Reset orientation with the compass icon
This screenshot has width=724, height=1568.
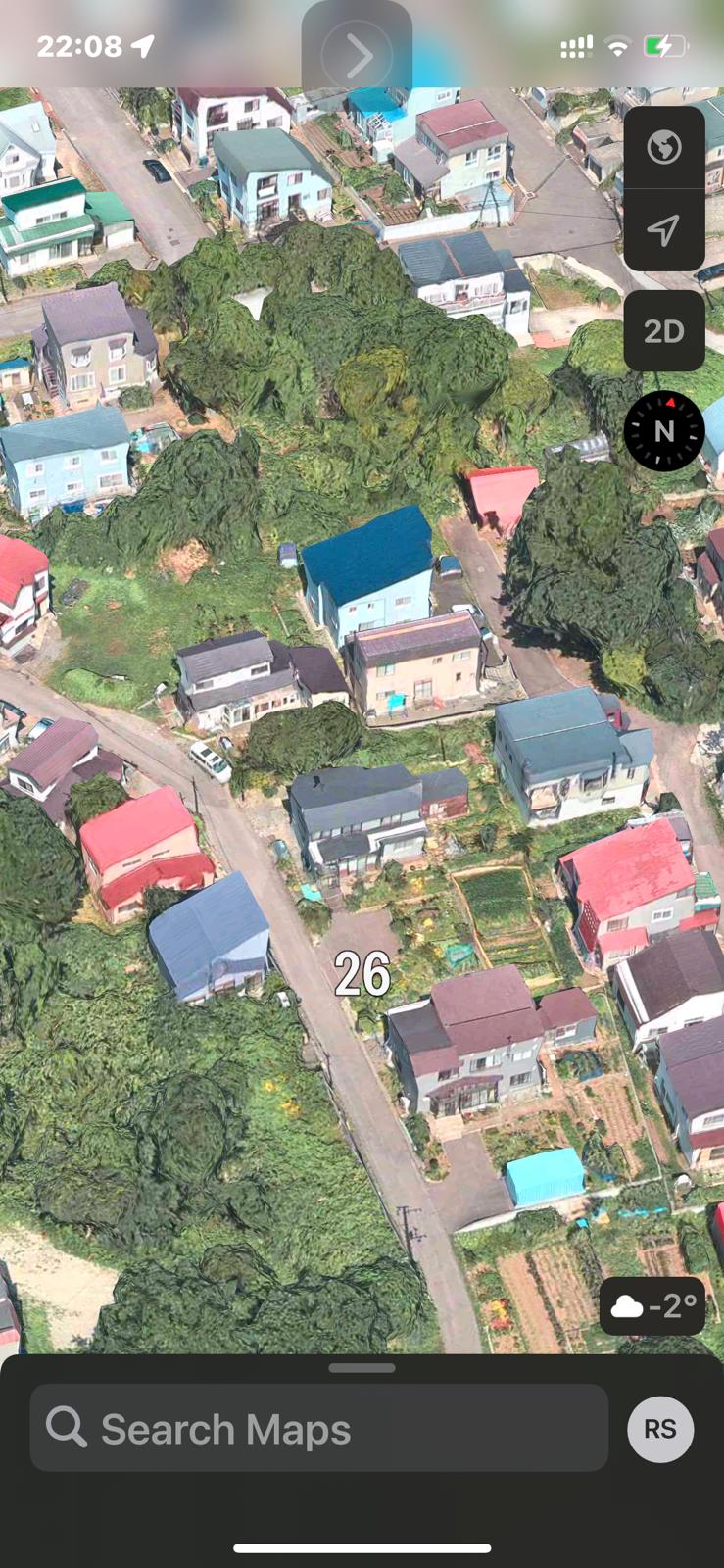(x=664, y=430)
